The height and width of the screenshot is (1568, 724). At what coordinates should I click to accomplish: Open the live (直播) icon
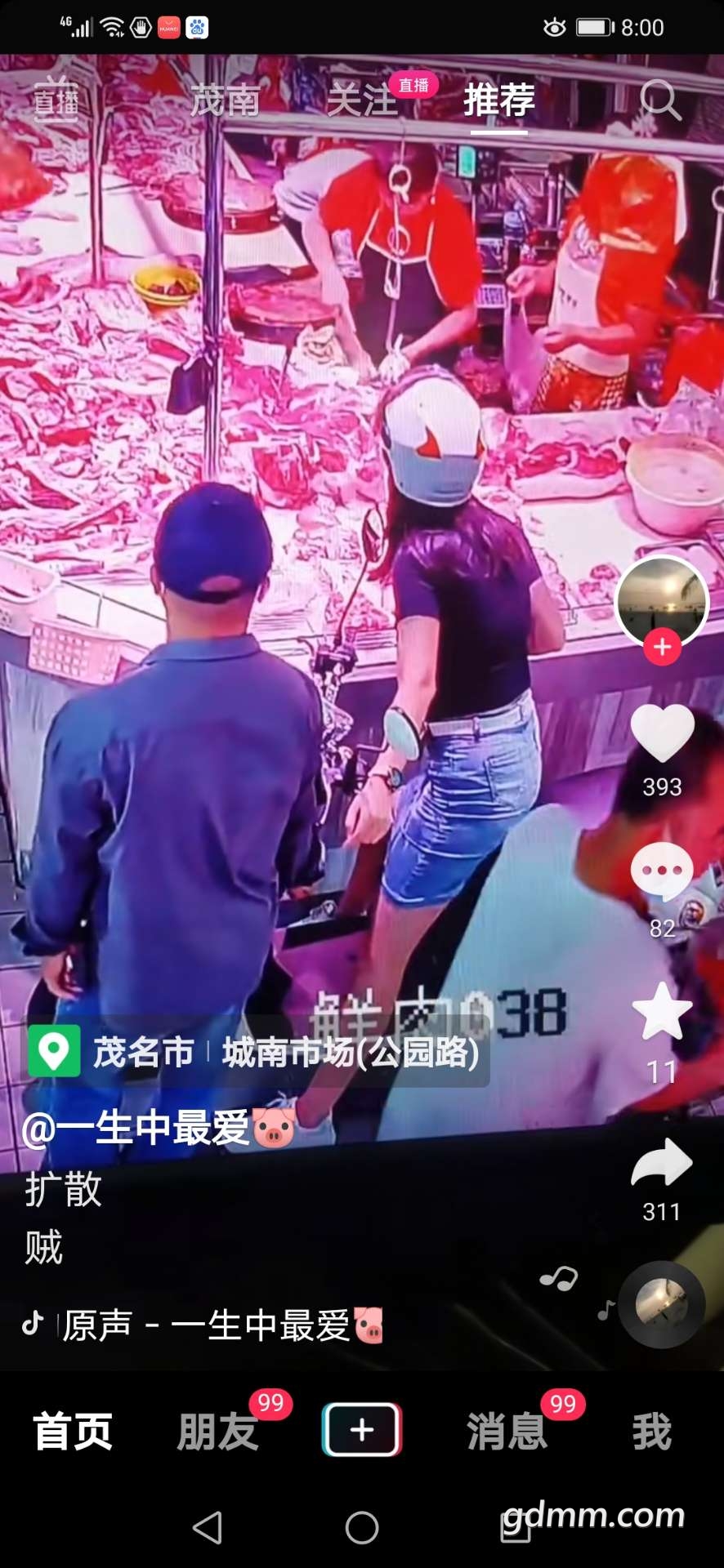tap(56, 100)
